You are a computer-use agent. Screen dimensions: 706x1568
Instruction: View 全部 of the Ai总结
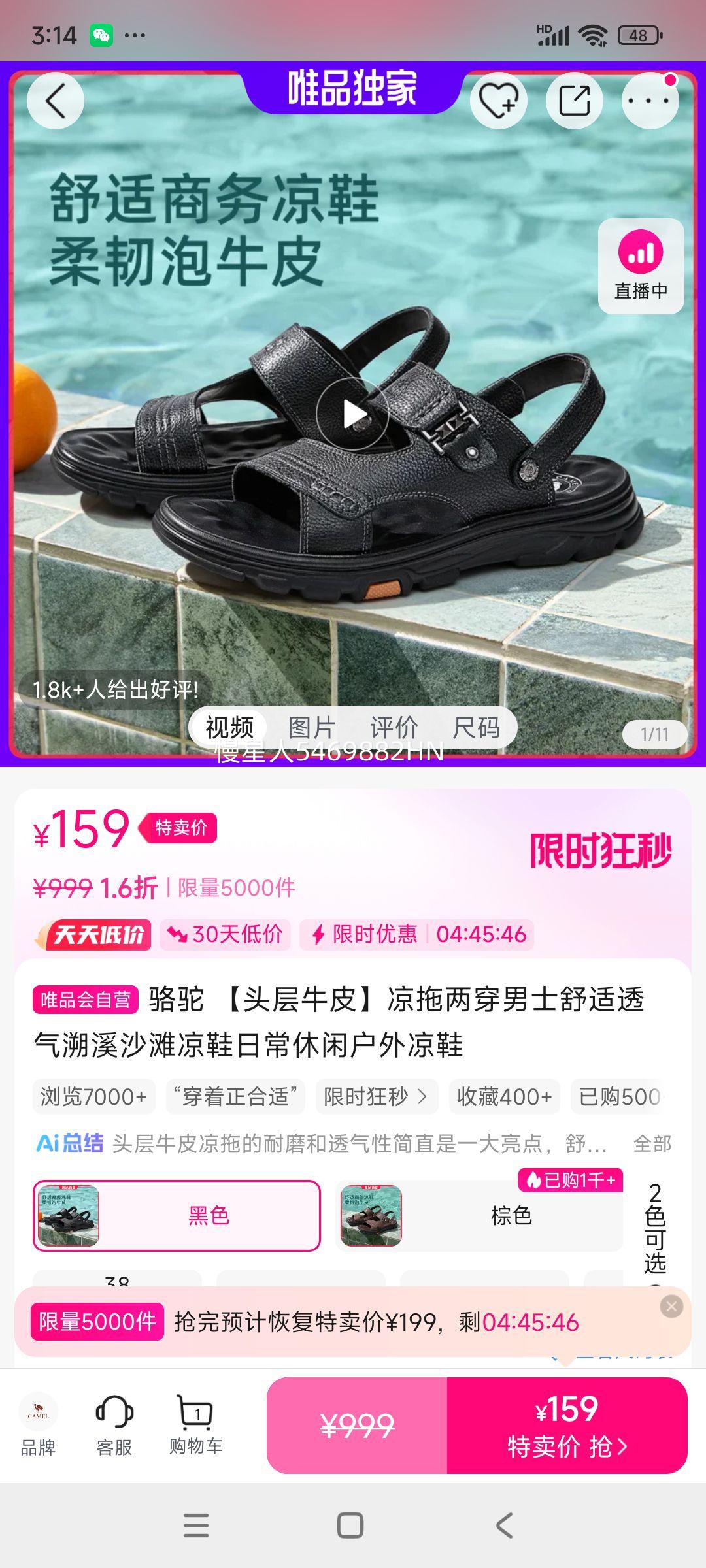(x=652, y=1143)
